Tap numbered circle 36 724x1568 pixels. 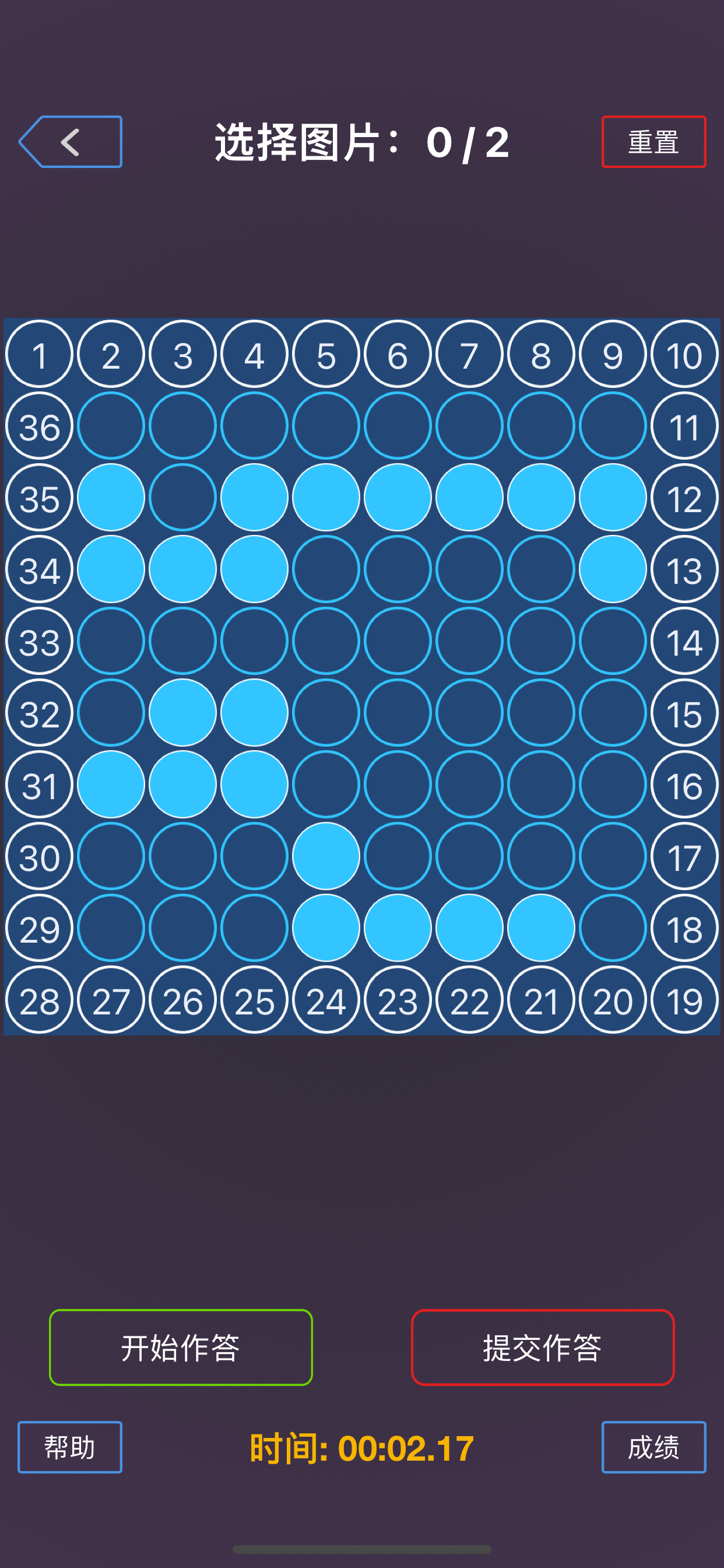click(x=40, y=426)
